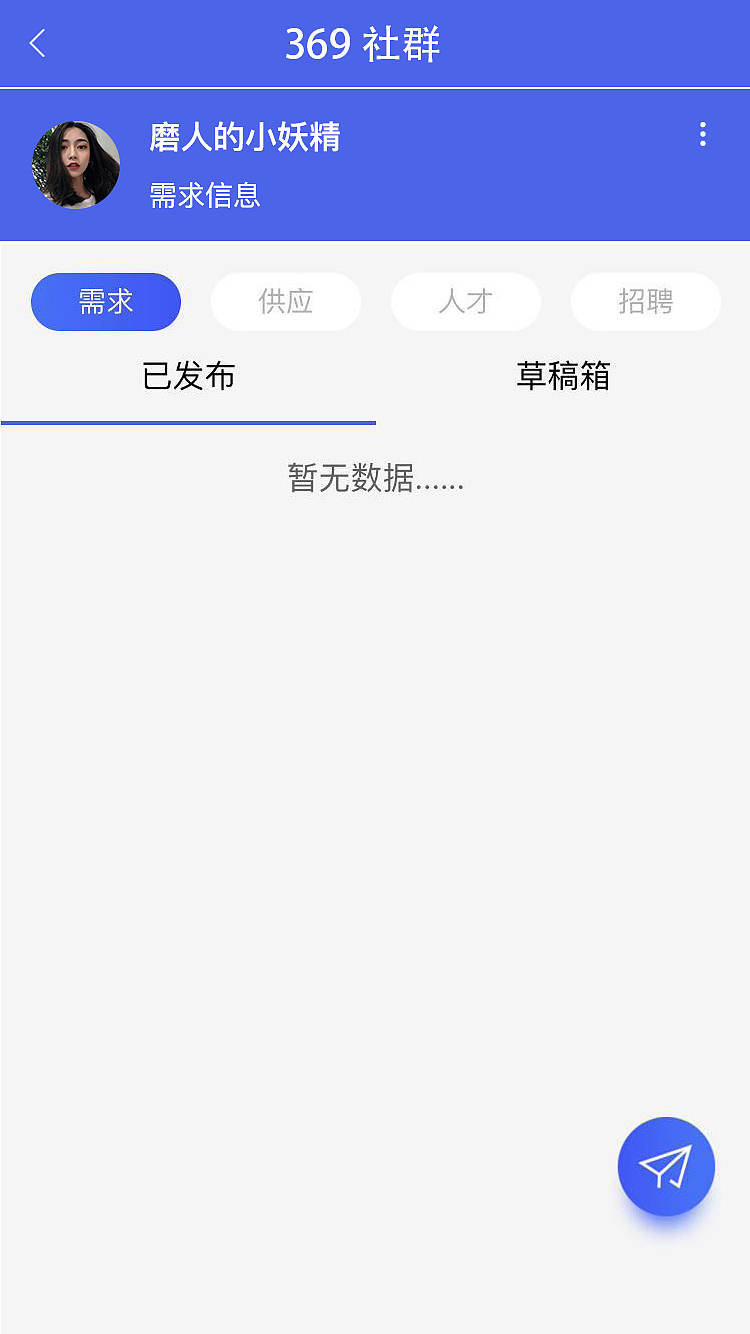750x1334 pixels.
Task: Select the 招聘 filter pill
Action: point(645,301)
